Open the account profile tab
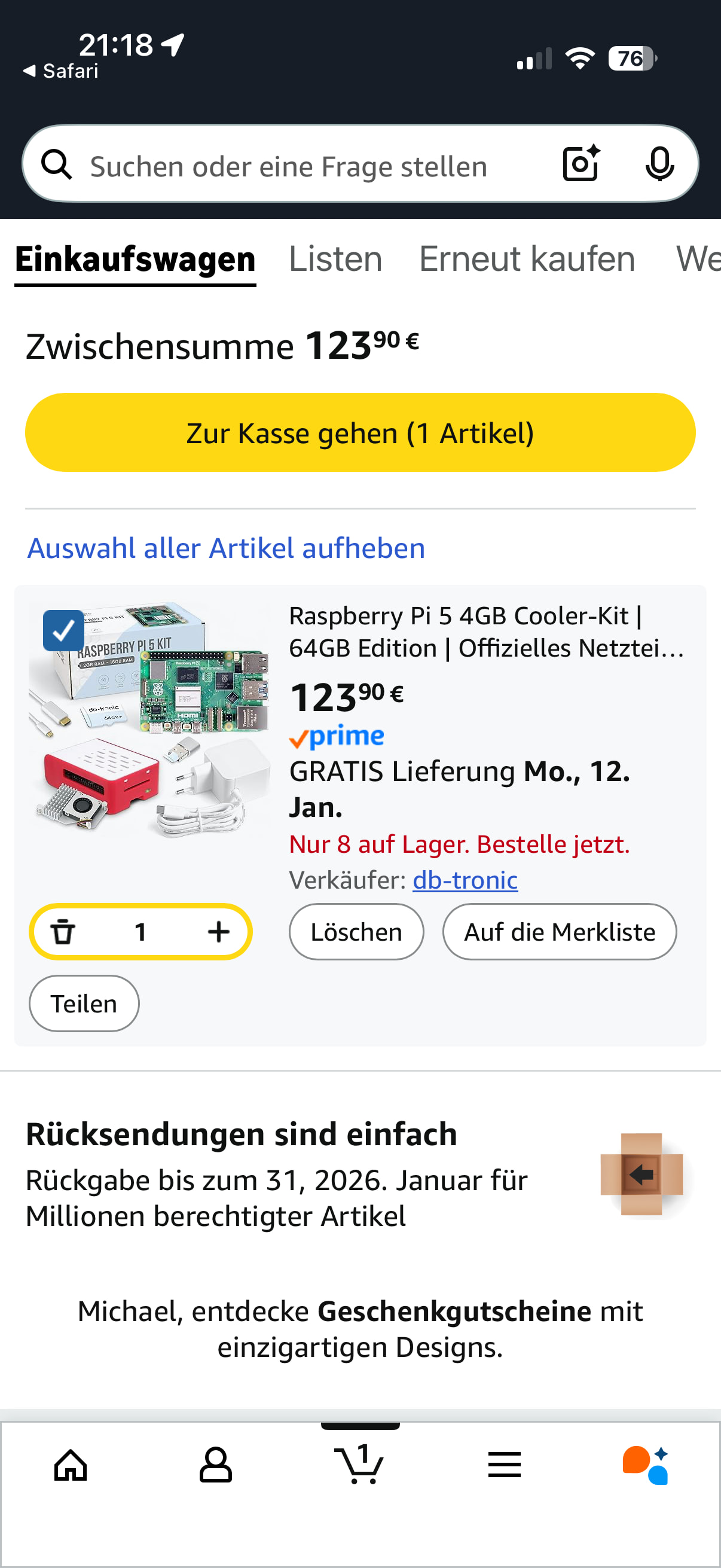Image resolution: width=721 pixels, height=1568 pixels. [215, 1465]
